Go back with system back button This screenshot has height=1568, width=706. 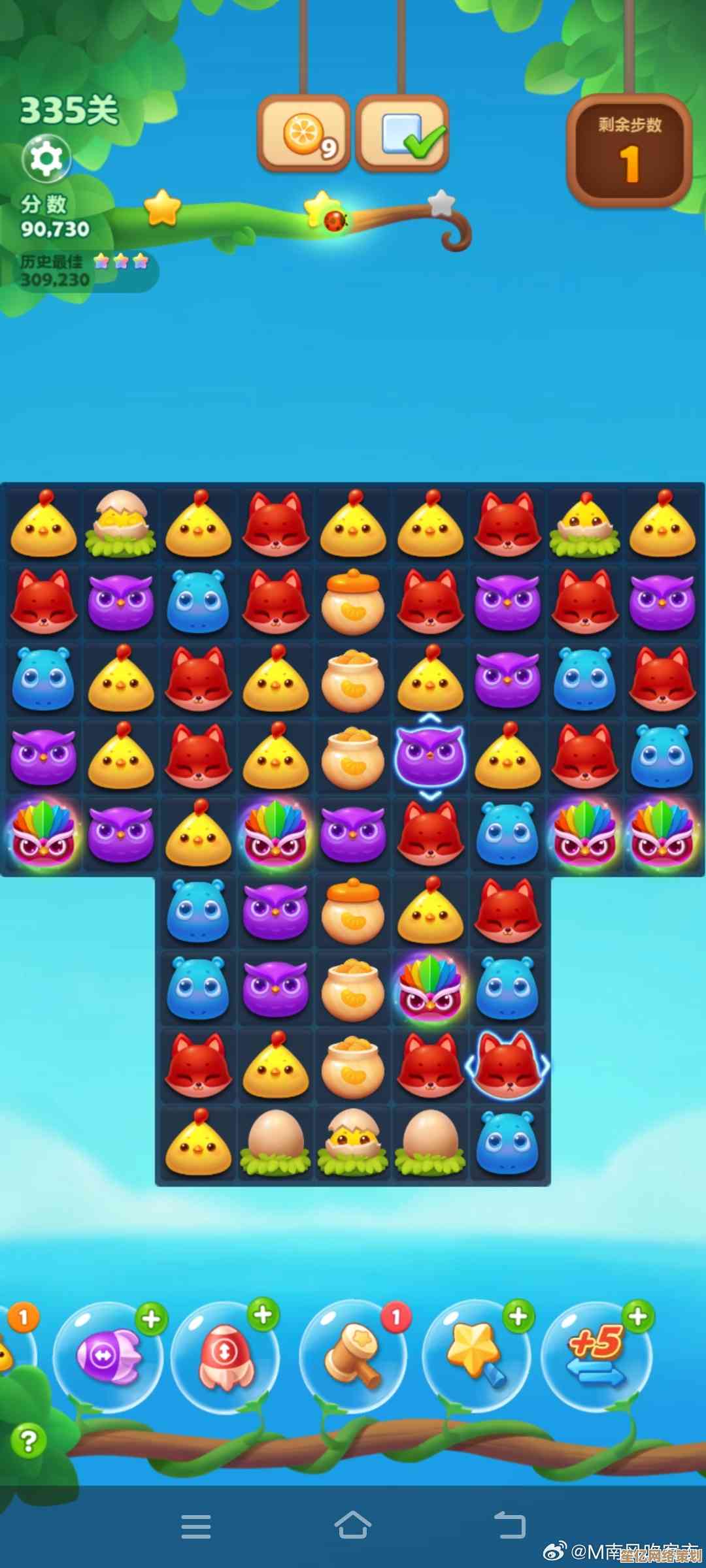[x=509, y=1527]
